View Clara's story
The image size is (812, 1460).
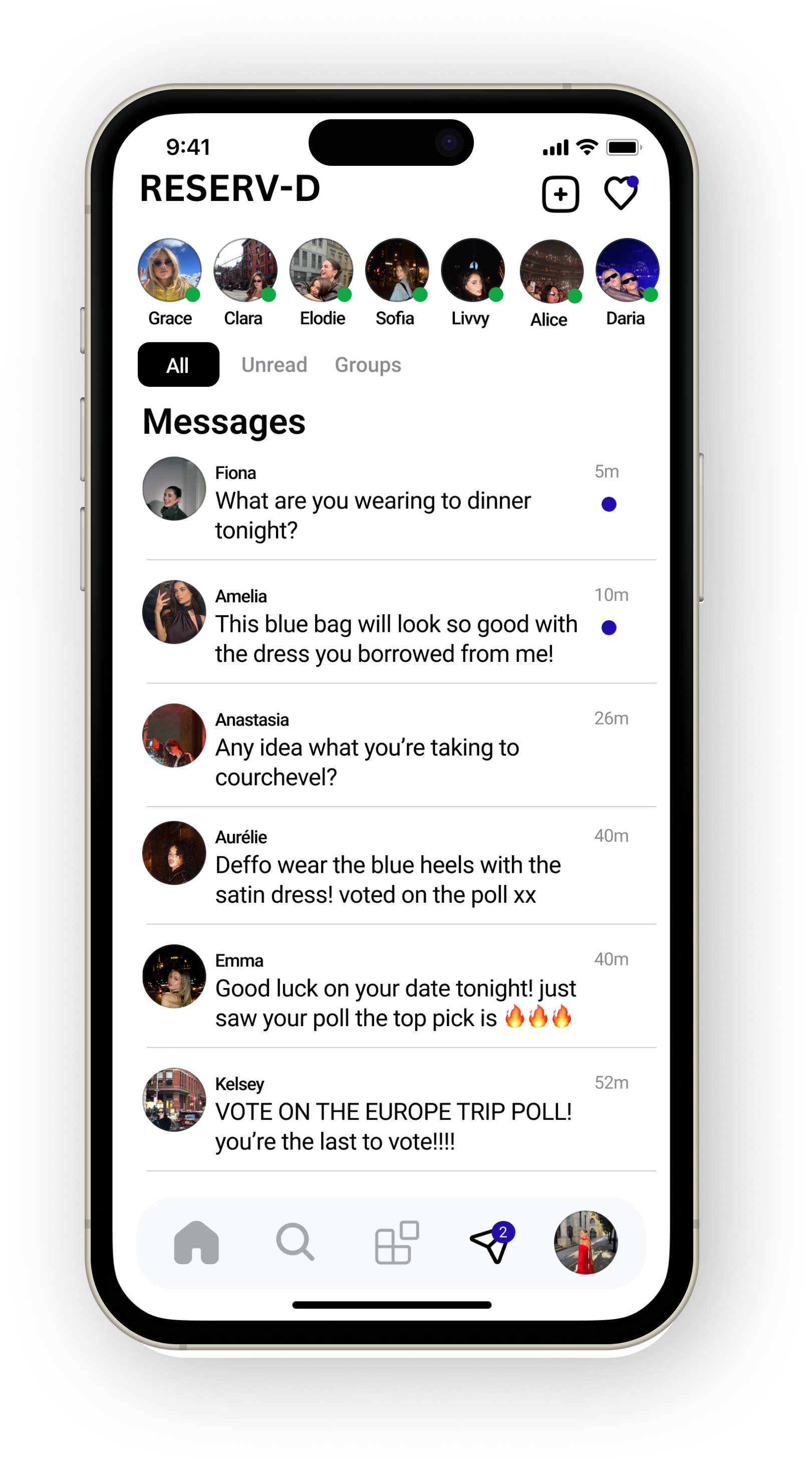[245, 271]
